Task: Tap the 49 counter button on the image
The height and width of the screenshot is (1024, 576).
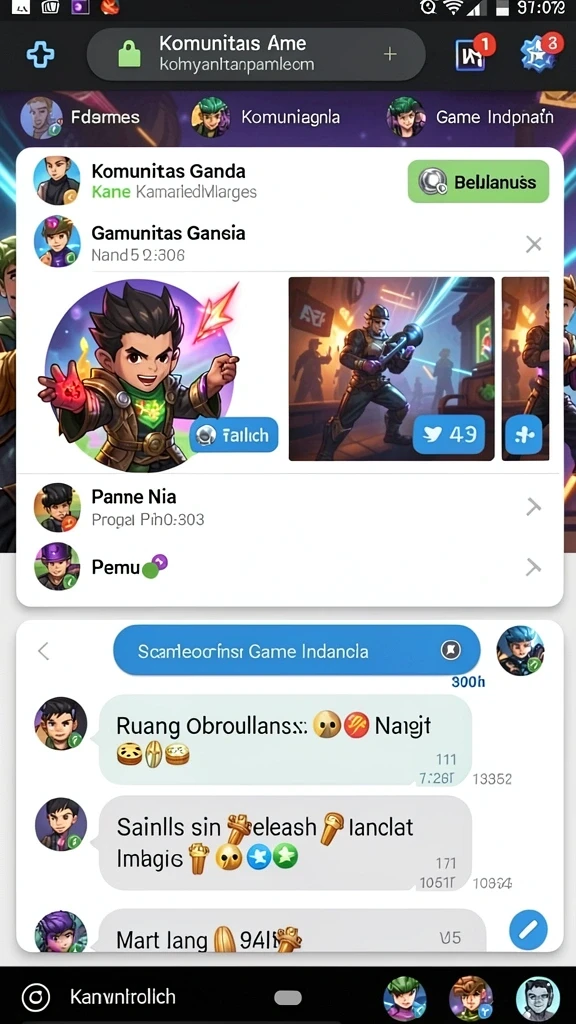Action: tap(449, 434)
